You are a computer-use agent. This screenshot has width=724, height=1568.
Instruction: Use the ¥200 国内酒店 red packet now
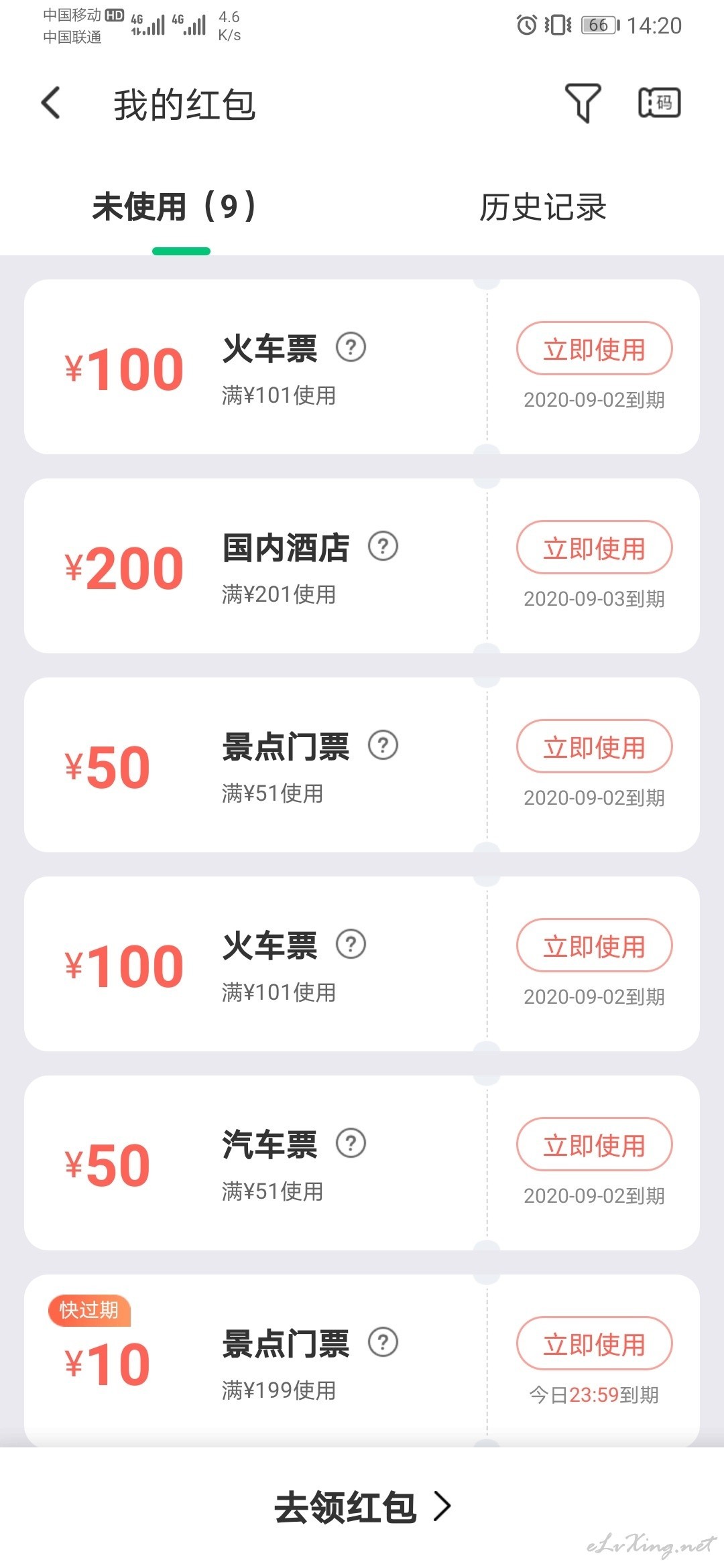point(594,547)
